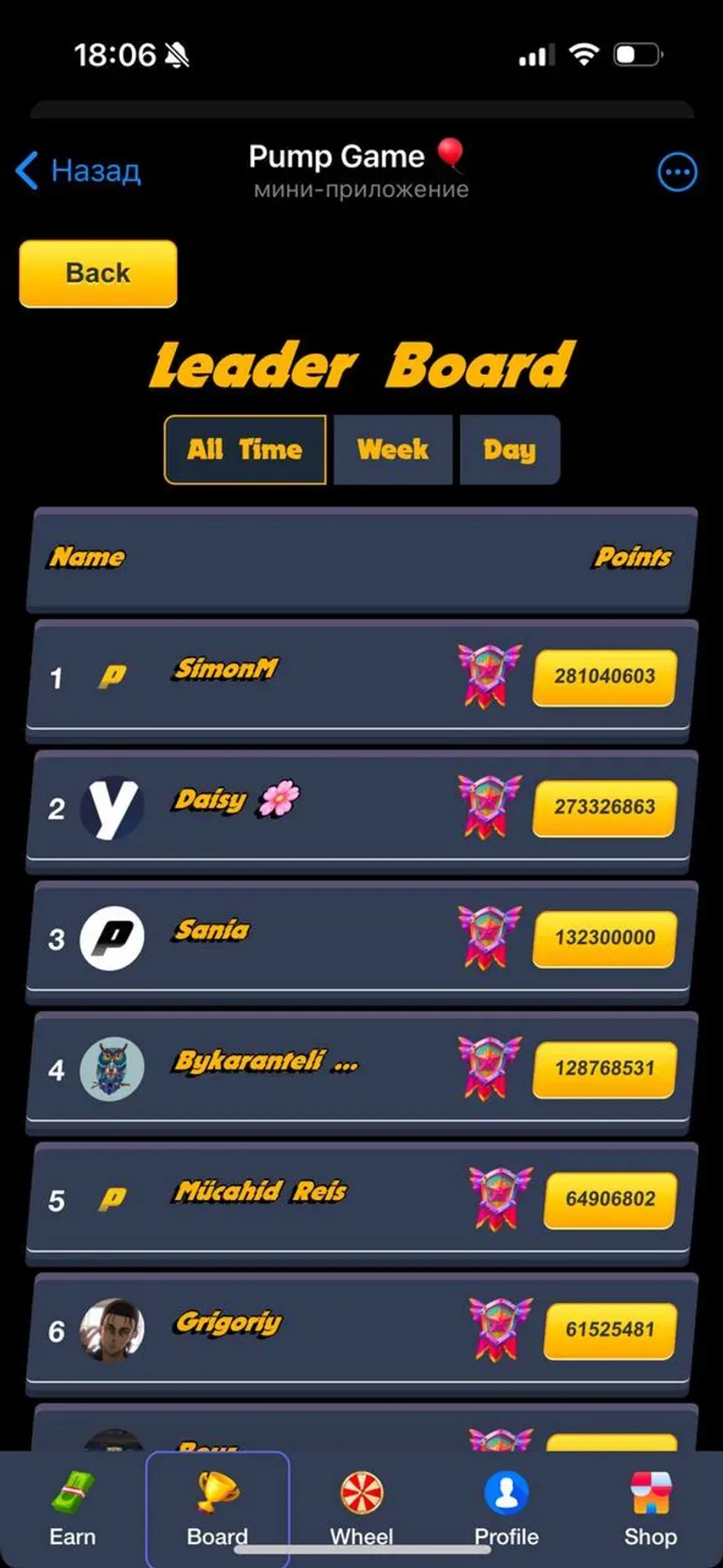
Task: Switch to the Week leaderboard tab
Action: pos(392,450)
